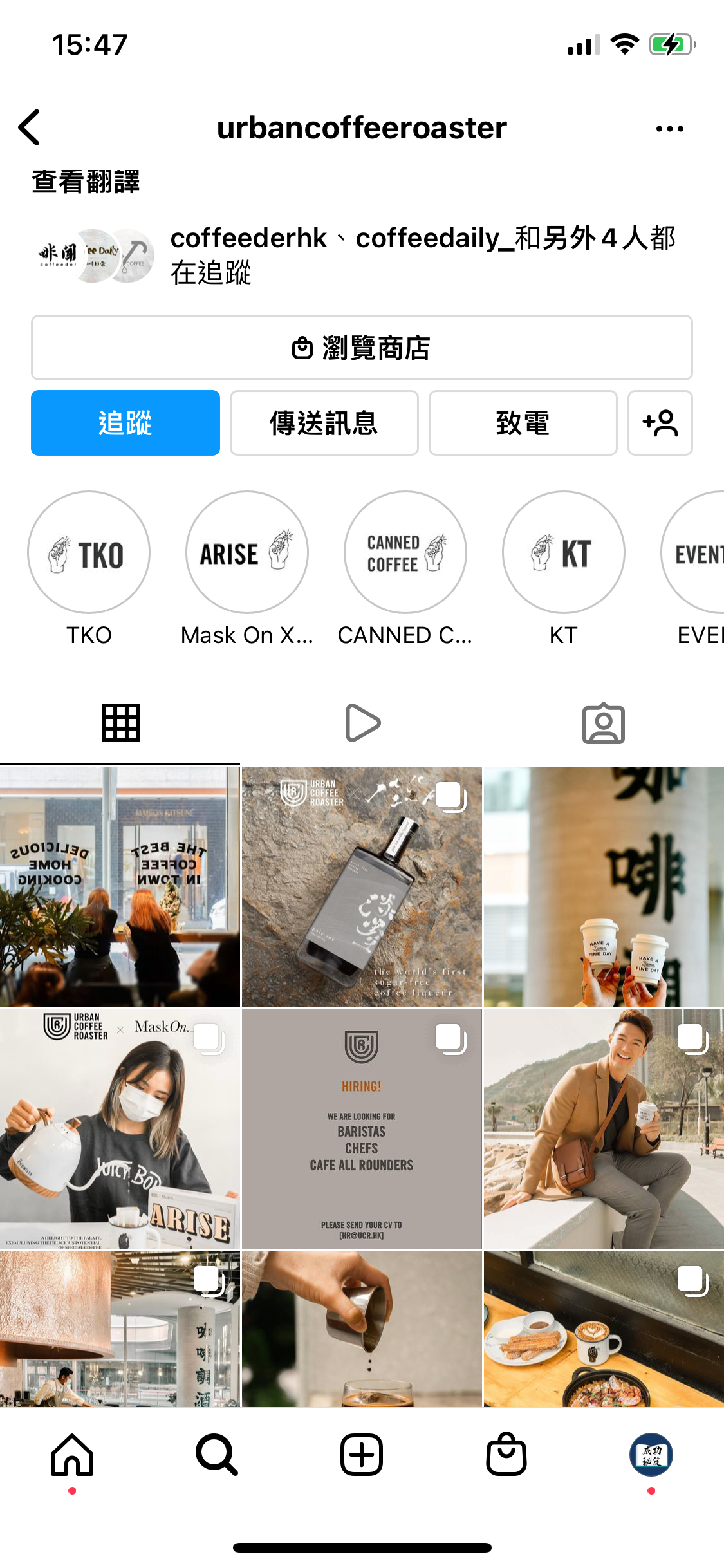Call the business with 致電
This screenshot has width=724, height=1568.
click(x=523, y=423)
